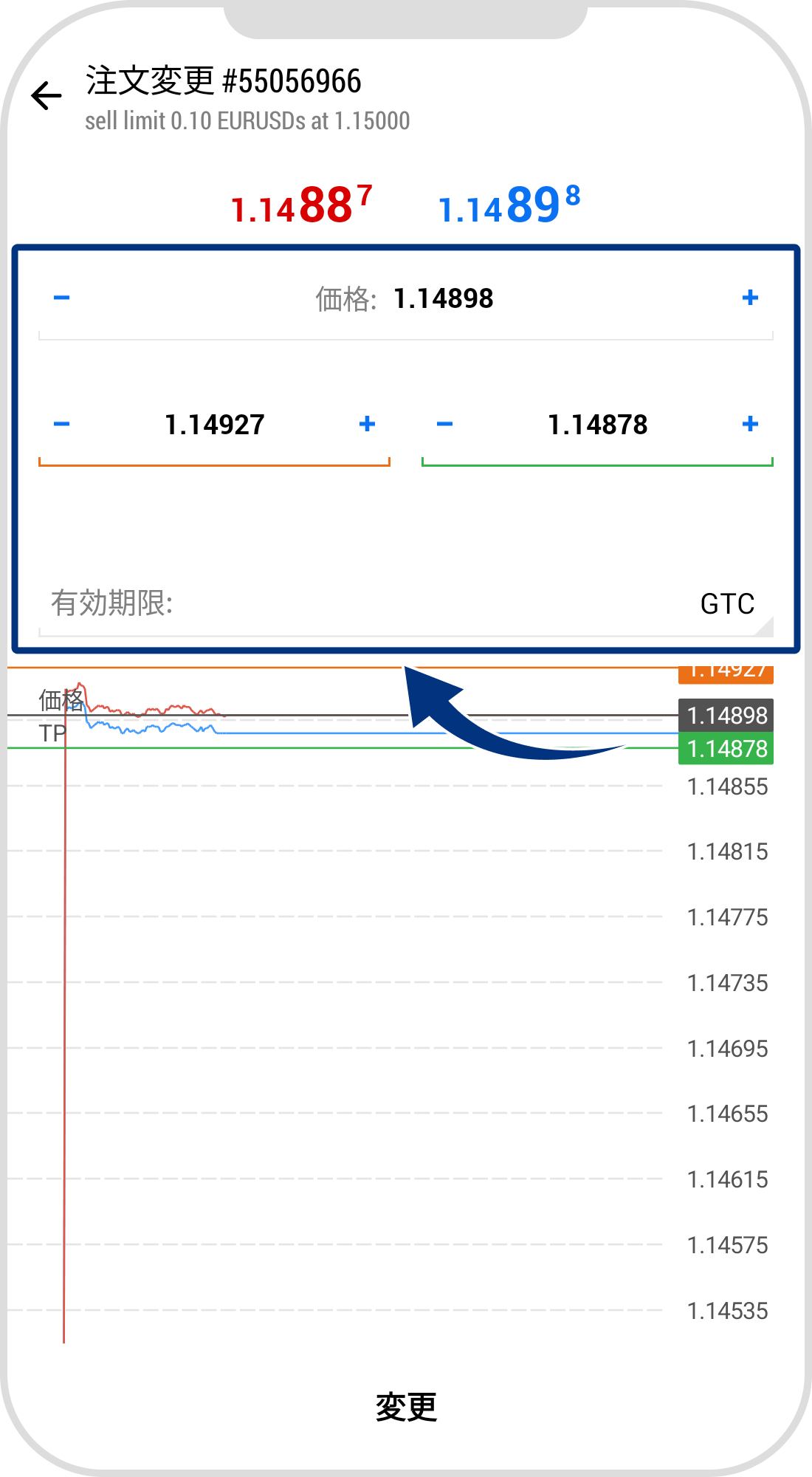Increase the 価格 value with plus
This screenshot has height=1477, width=812.
pos(750,298)
